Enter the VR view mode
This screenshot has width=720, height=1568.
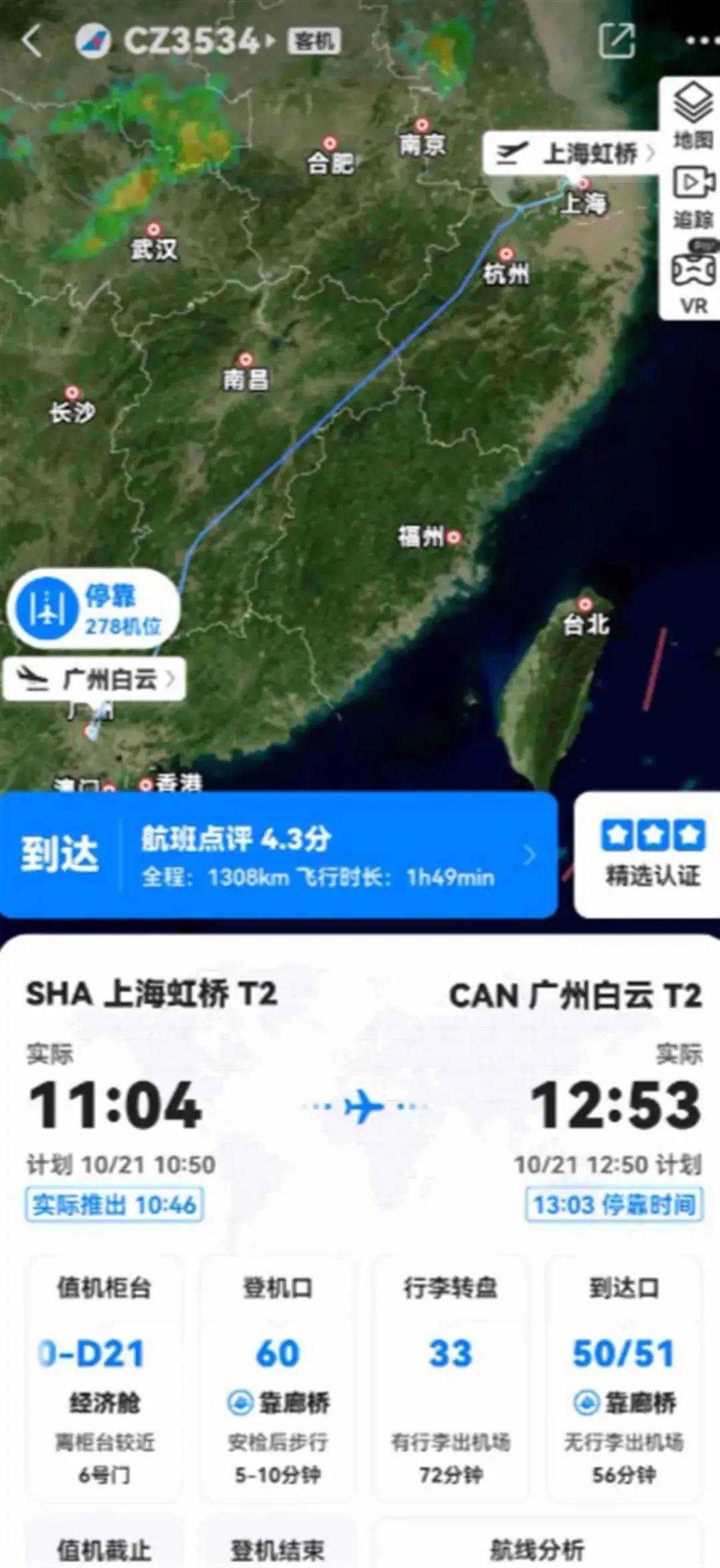(x=693, y=279)
